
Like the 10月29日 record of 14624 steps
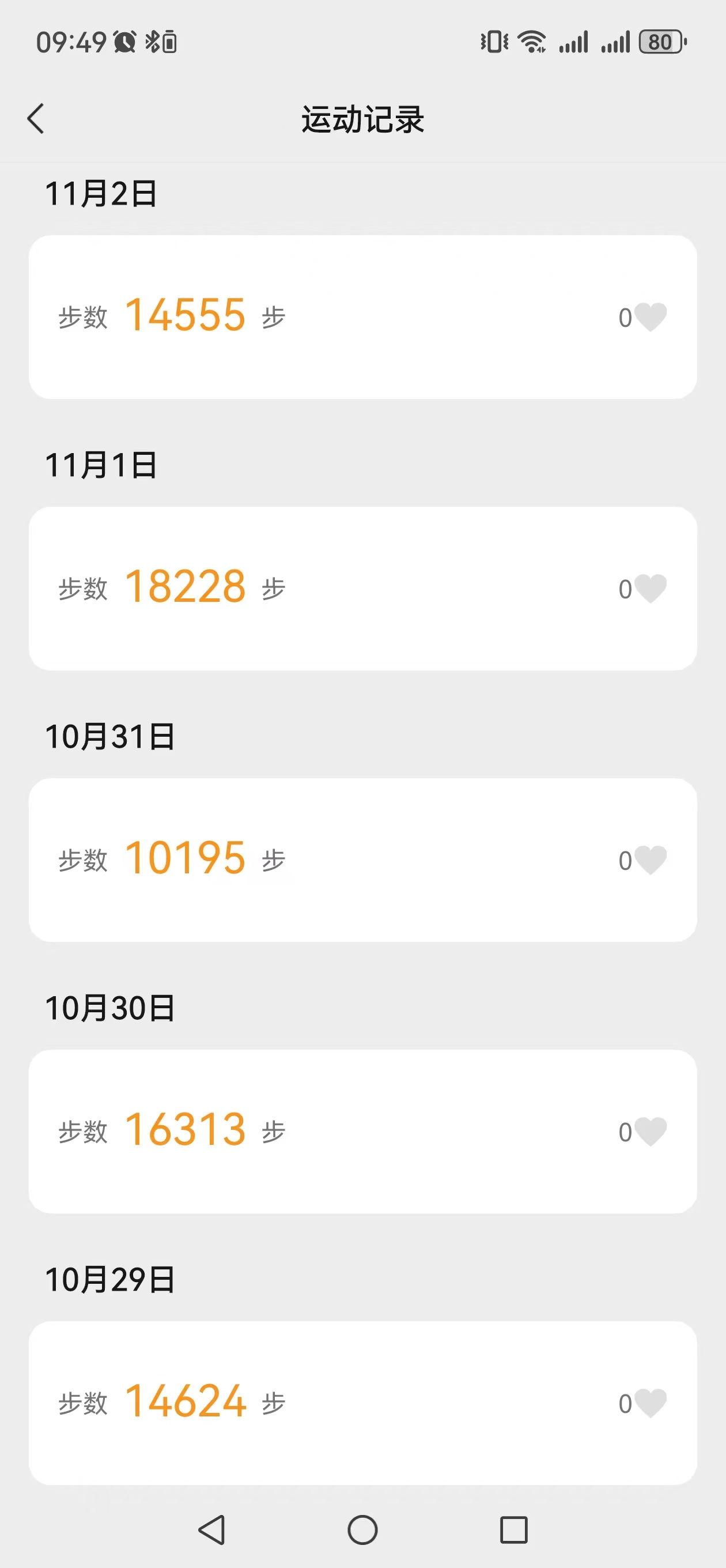(650, 1403)
